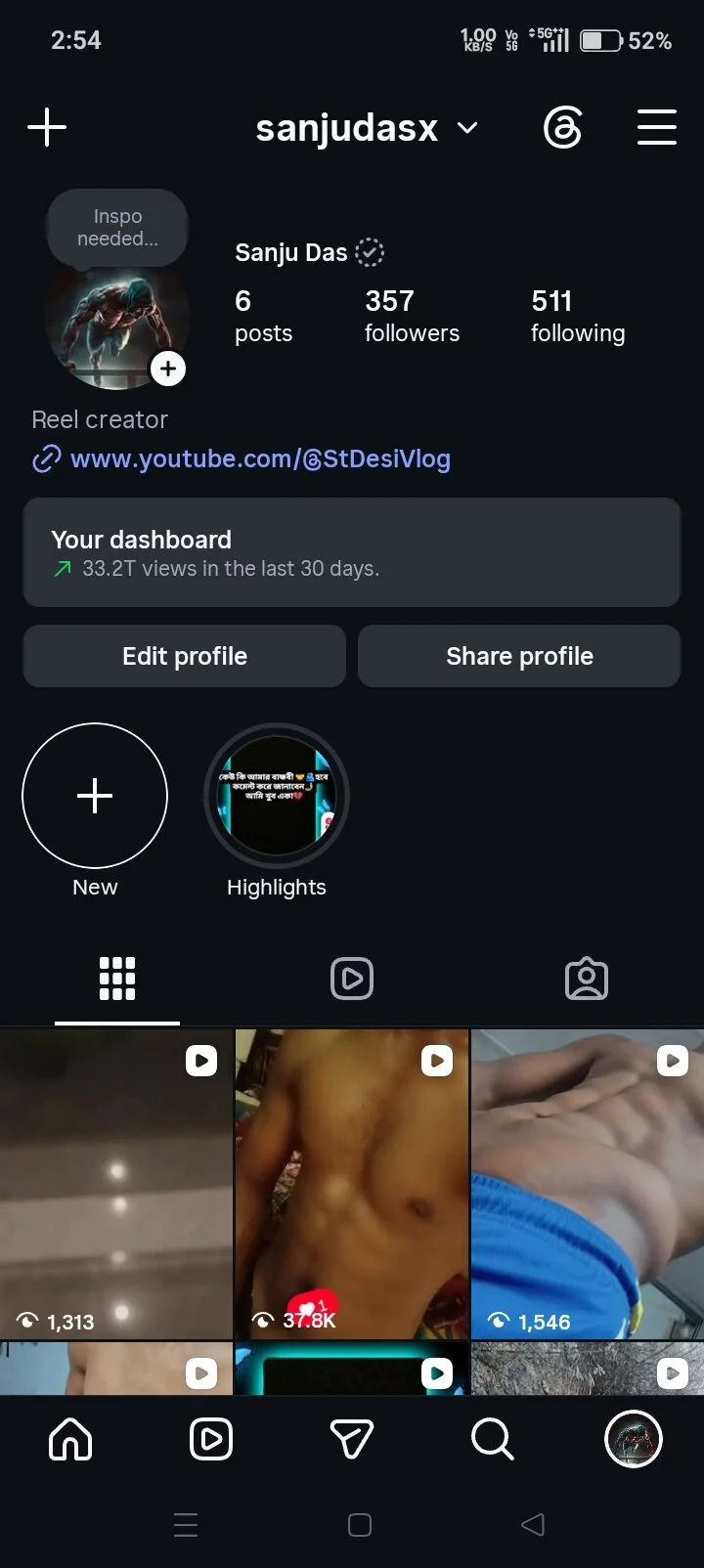The width and height of the screenshot is (704, 1568).
Task: Tap the Share profile button
Action: point(519,656)
